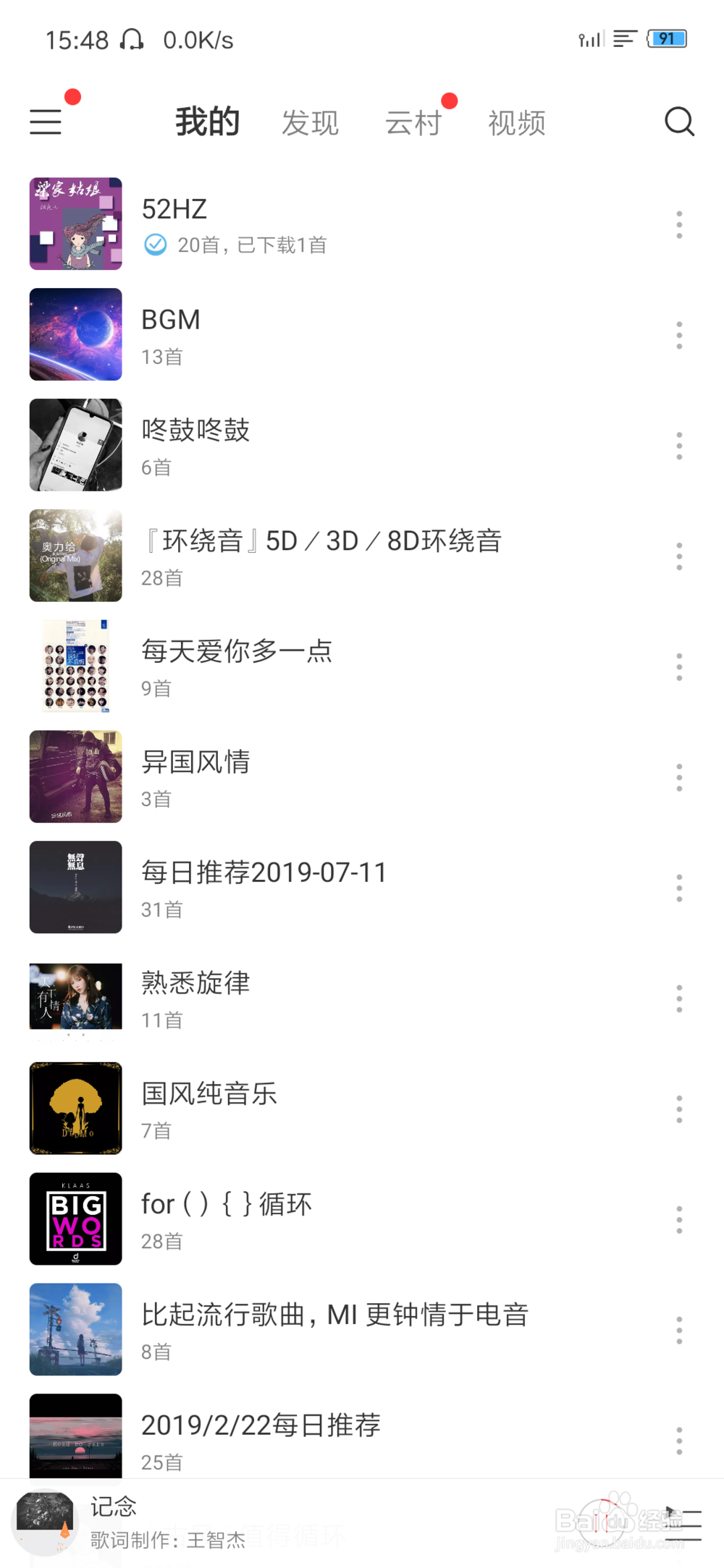Open the now playing song 记念

(290, 1523)
